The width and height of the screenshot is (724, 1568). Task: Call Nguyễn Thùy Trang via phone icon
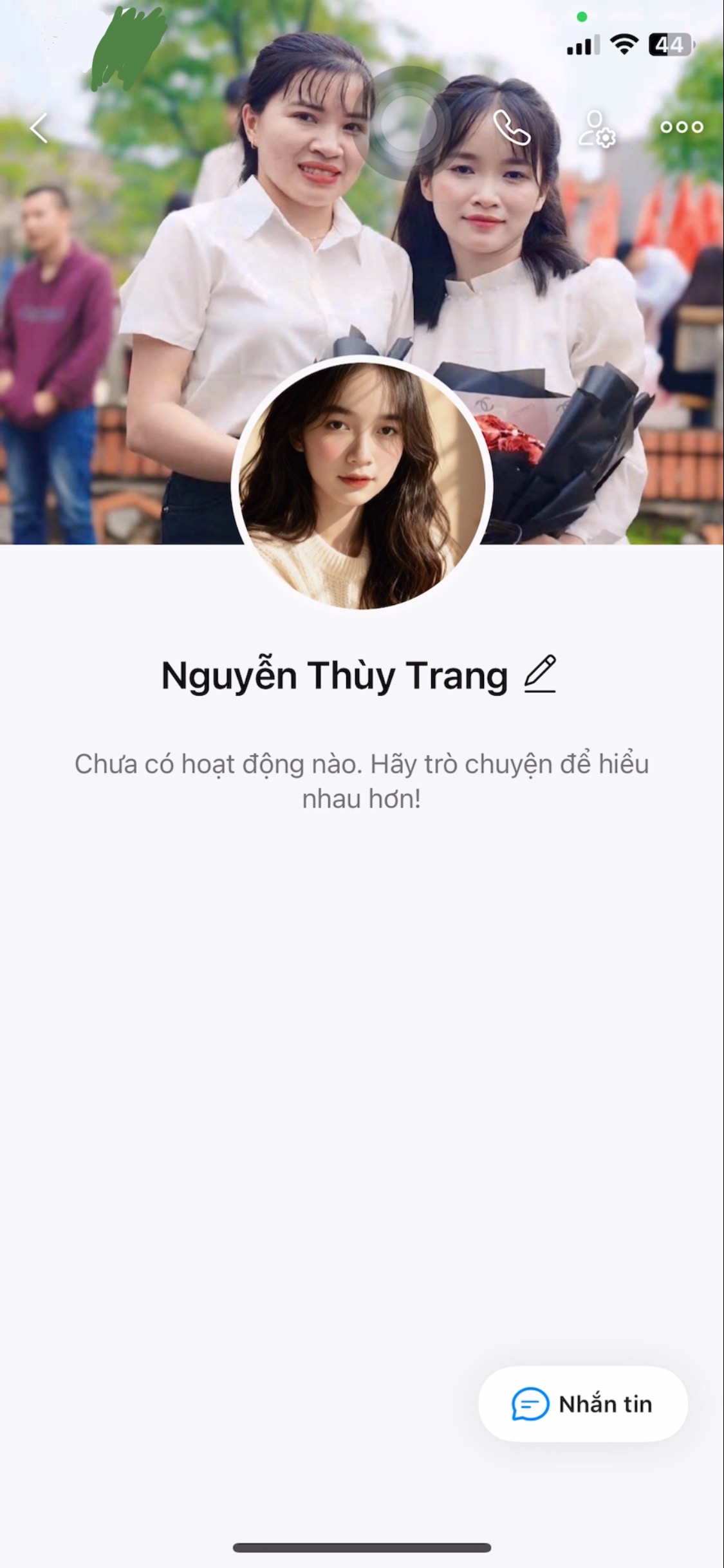pos(512,127)
